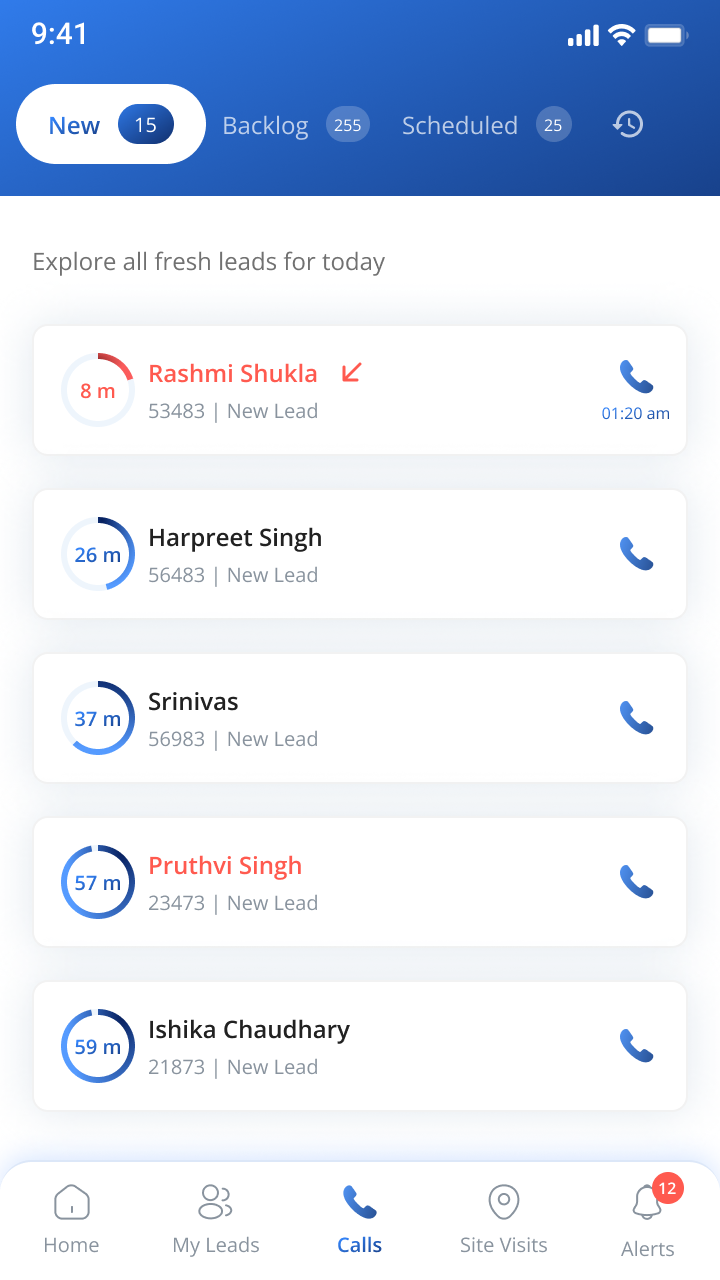Call Pruthvi Singh using the phone icon
The height and width of the screenshot is (1280, 720).
[x=636, y=882]
